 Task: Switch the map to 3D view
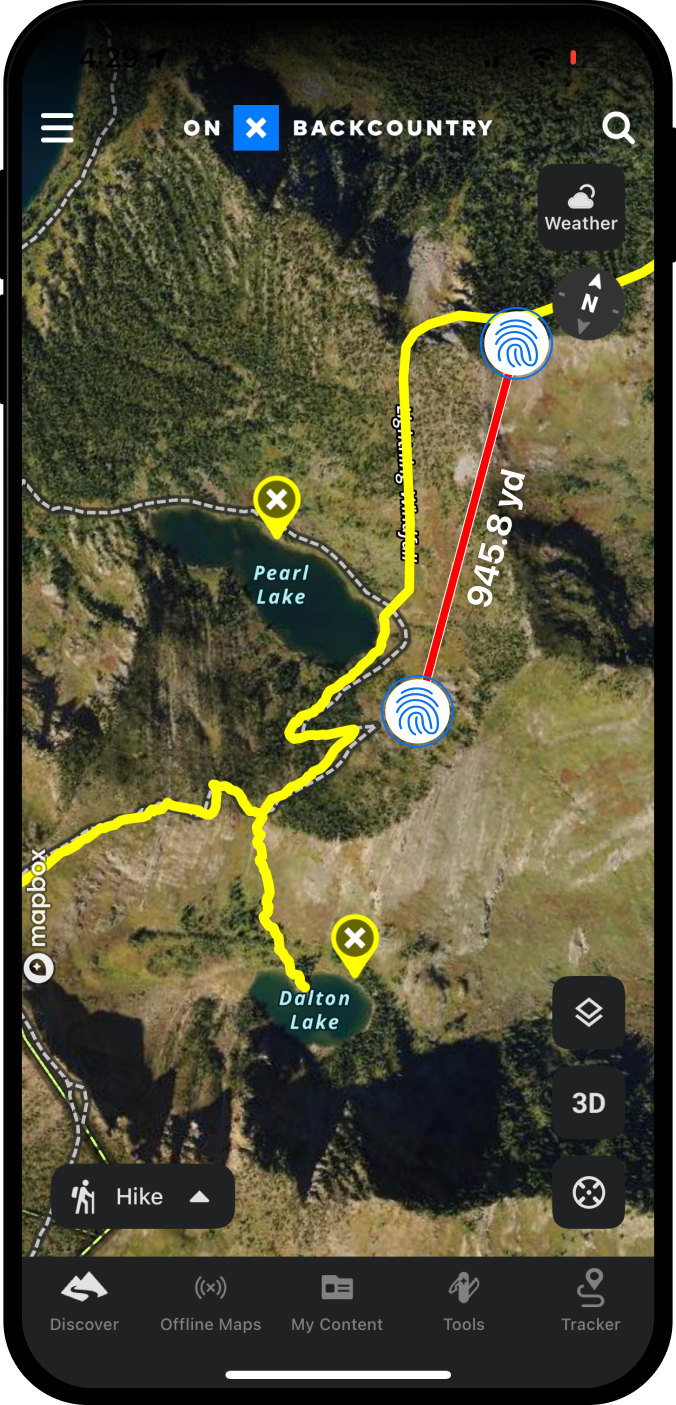[589, 1103]
